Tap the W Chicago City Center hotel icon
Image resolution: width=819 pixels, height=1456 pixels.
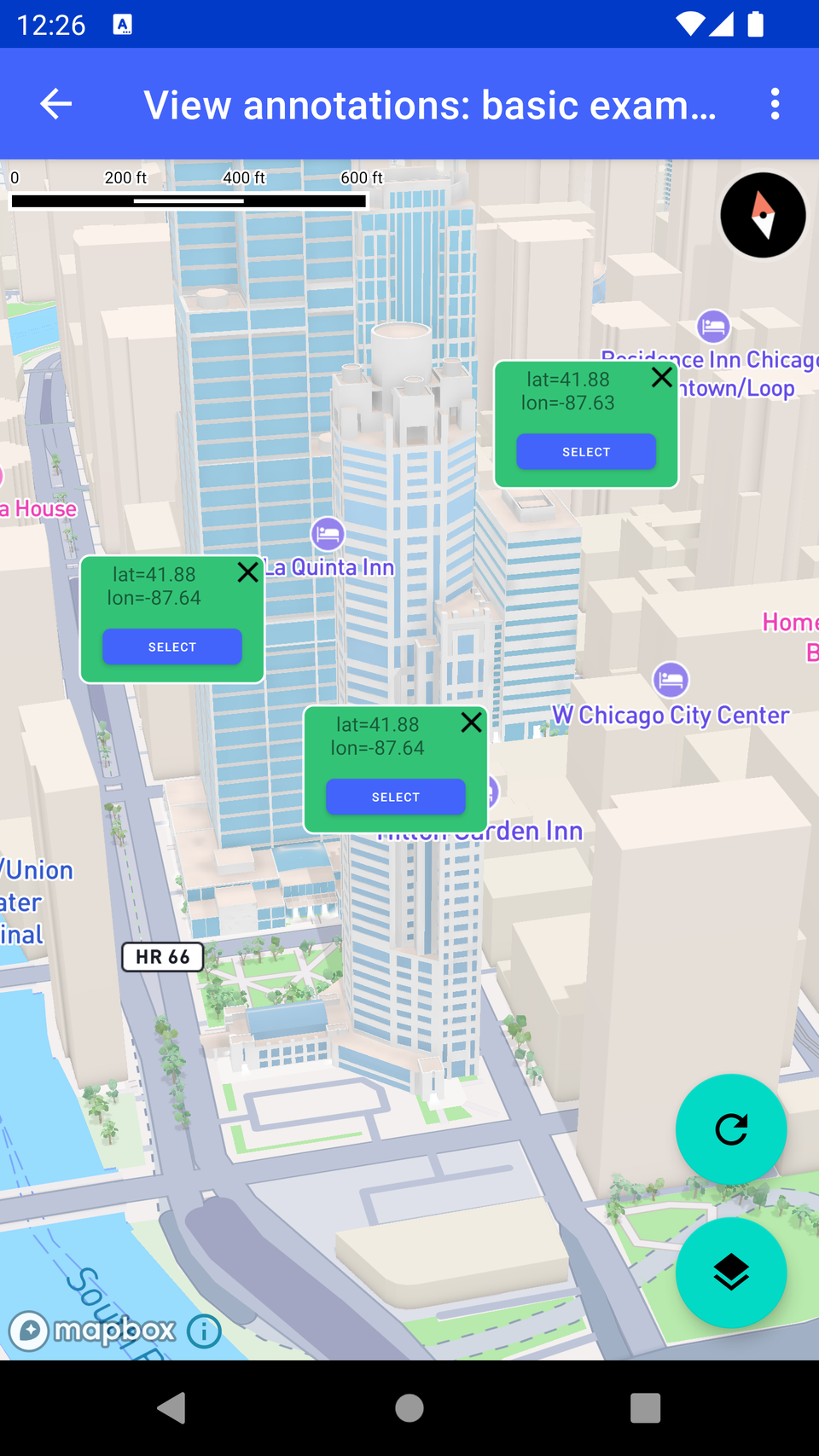(671, 680)
